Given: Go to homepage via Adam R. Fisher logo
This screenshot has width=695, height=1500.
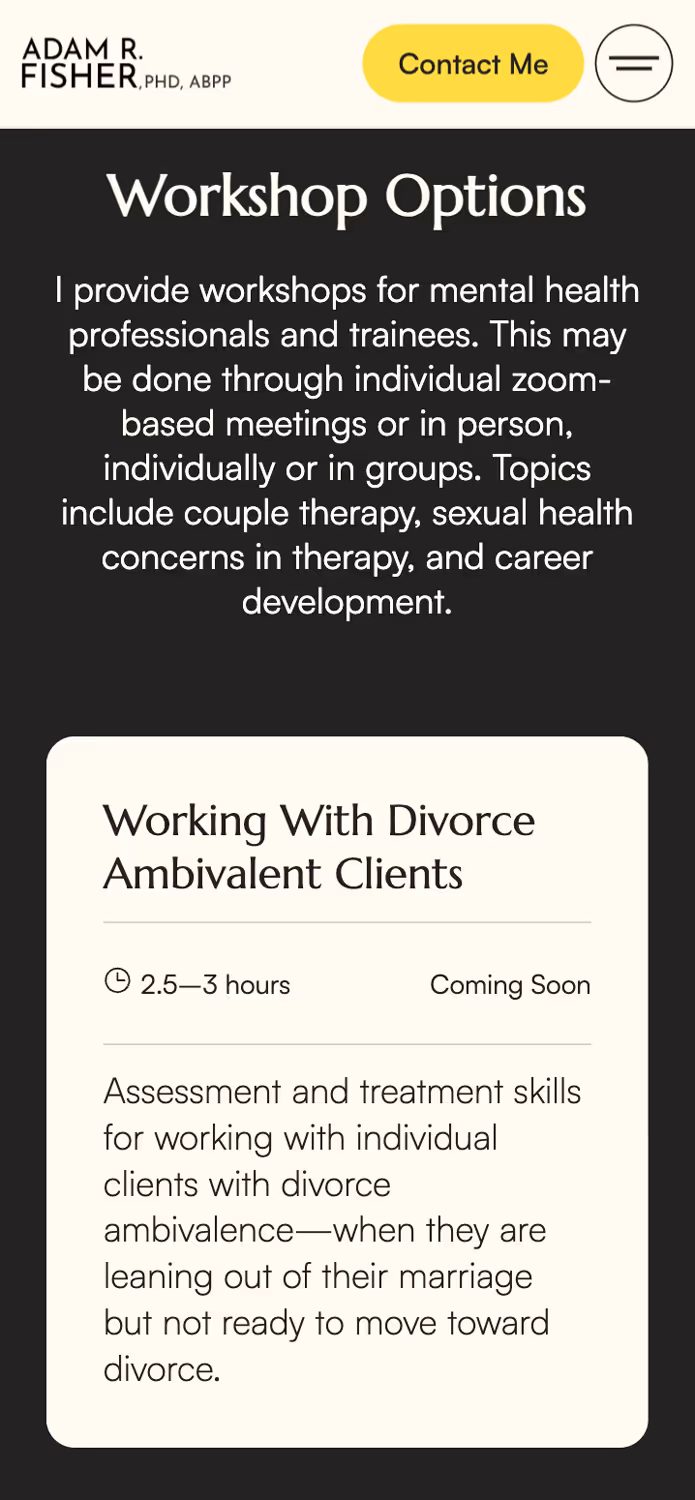Looking at the screenshot, I should point(125,64).
